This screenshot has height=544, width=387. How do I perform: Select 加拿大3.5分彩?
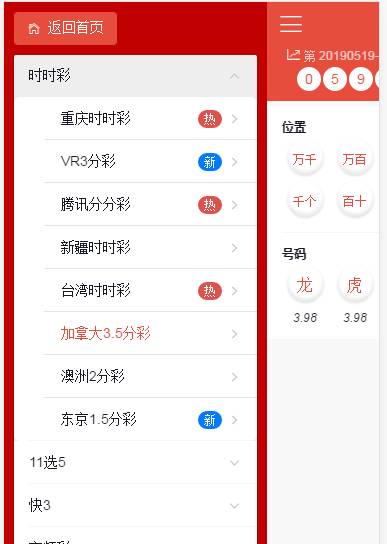pos(150,334)
